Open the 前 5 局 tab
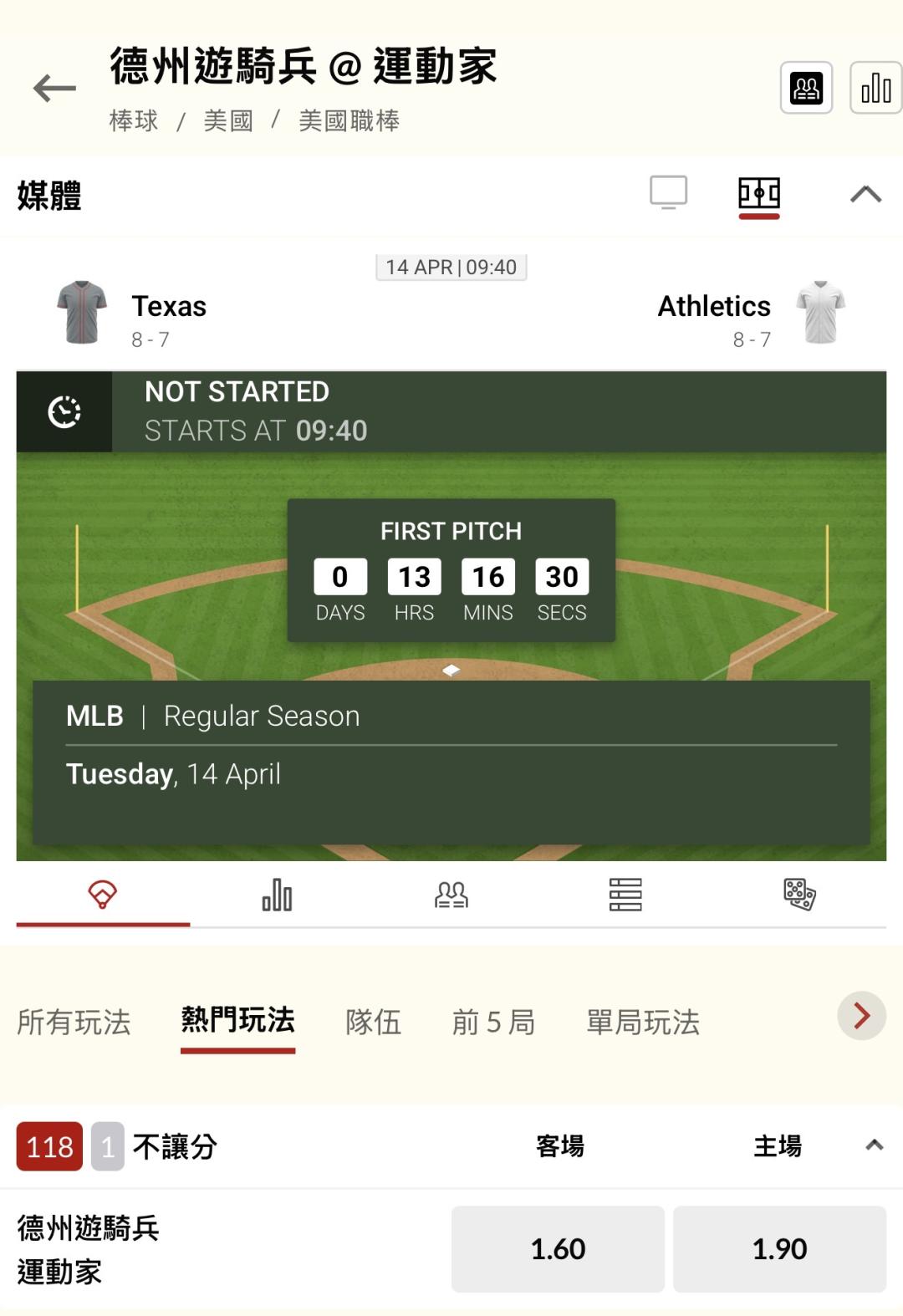Viewport: 903px width, 1316px height. tap(493, 1022)
